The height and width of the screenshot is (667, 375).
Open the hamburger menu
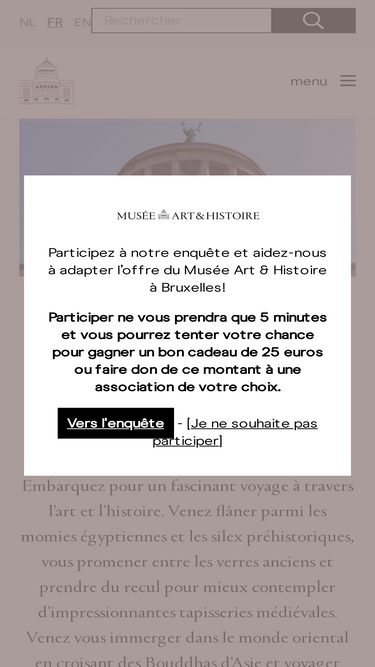point(323,81)
